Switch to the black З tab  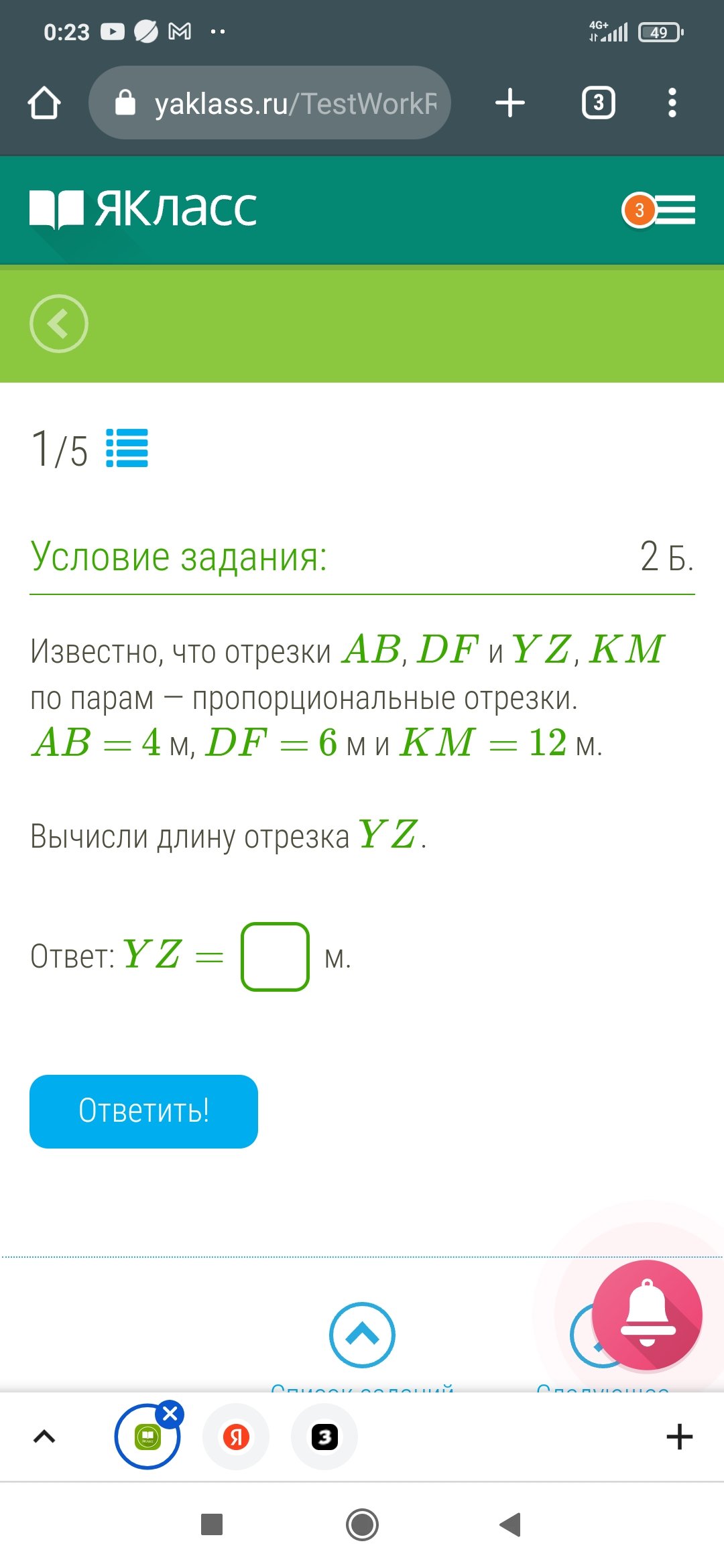coord(324,1437)
